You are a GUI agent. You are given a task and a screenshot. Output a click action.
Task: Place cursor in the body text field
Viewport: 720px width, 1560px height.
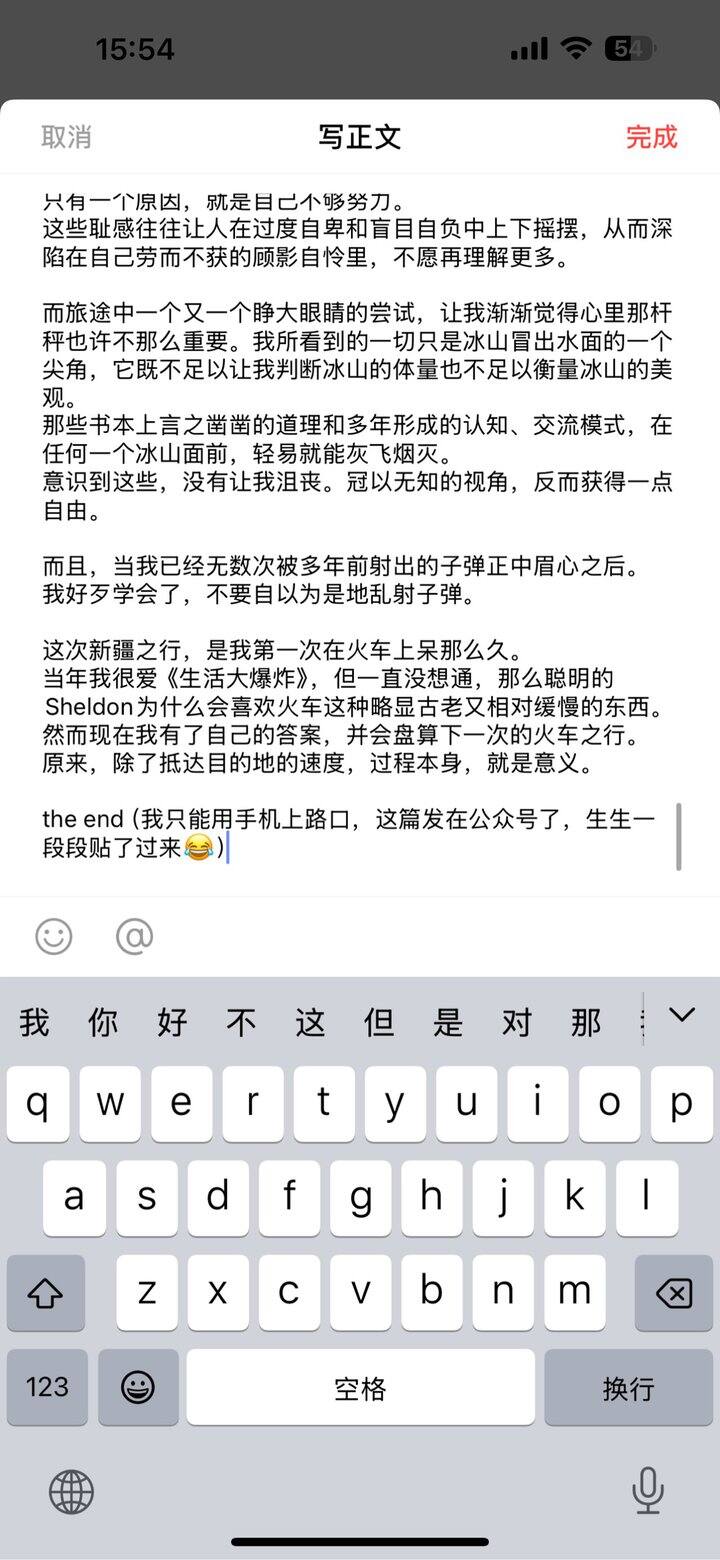360,530
